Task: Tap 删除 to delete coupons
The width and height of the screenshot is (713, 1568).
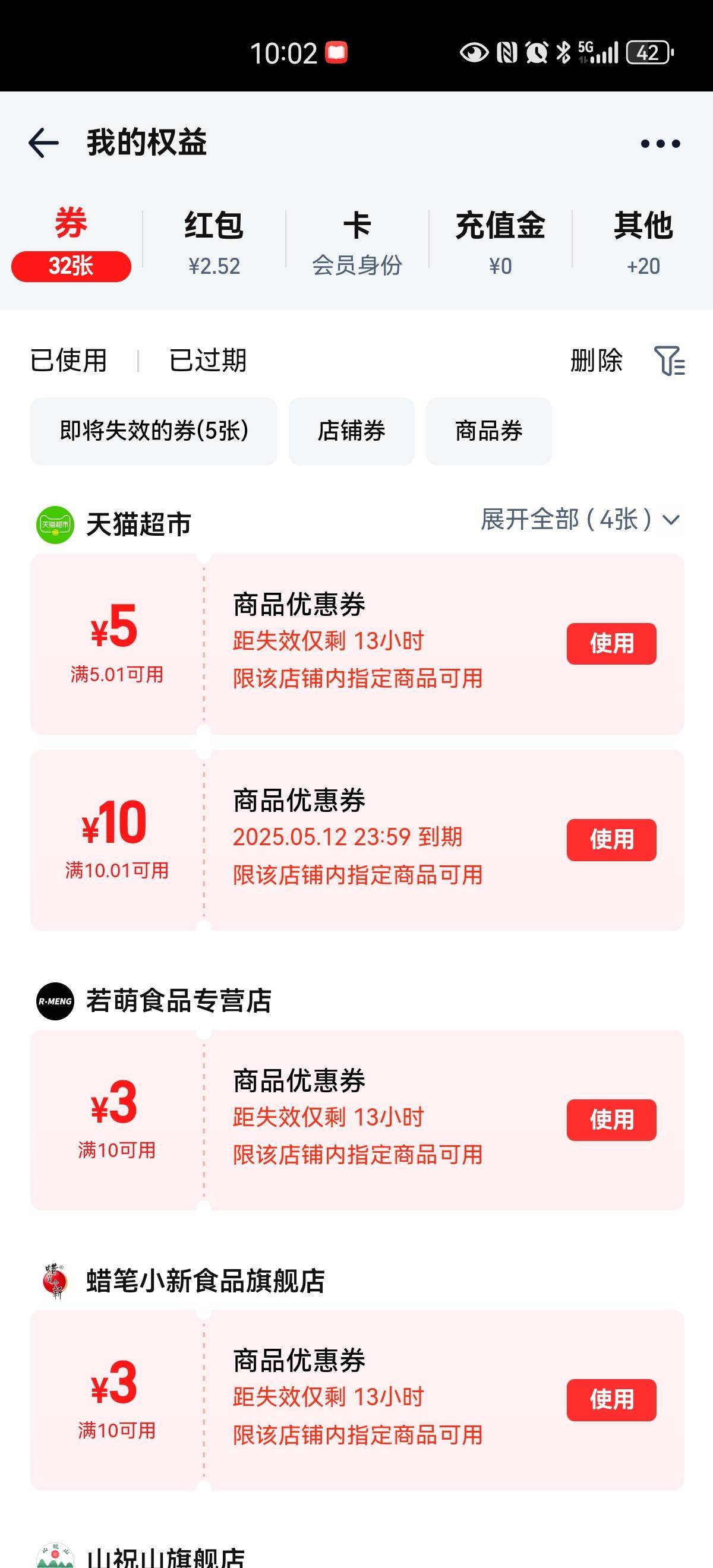Action: [596, 361]
